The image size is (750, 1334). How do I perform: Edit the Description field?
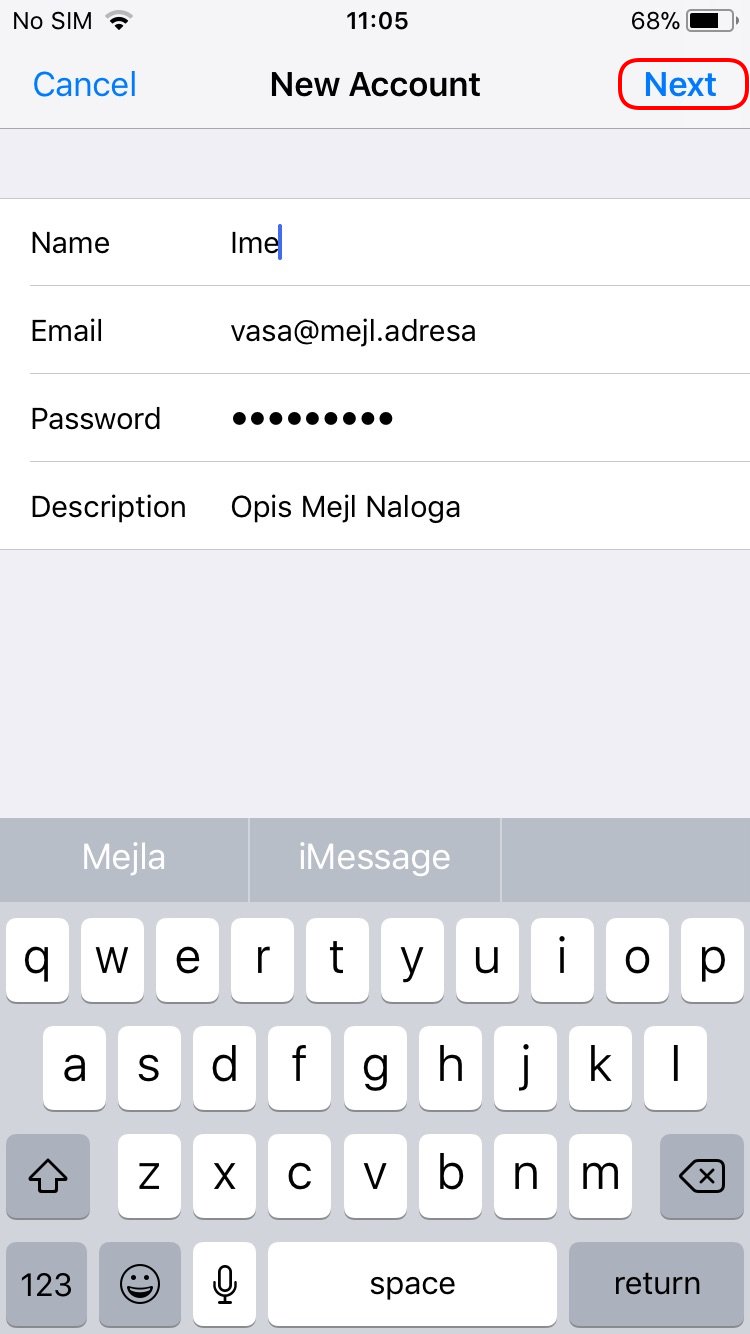(x=375, y=507)
